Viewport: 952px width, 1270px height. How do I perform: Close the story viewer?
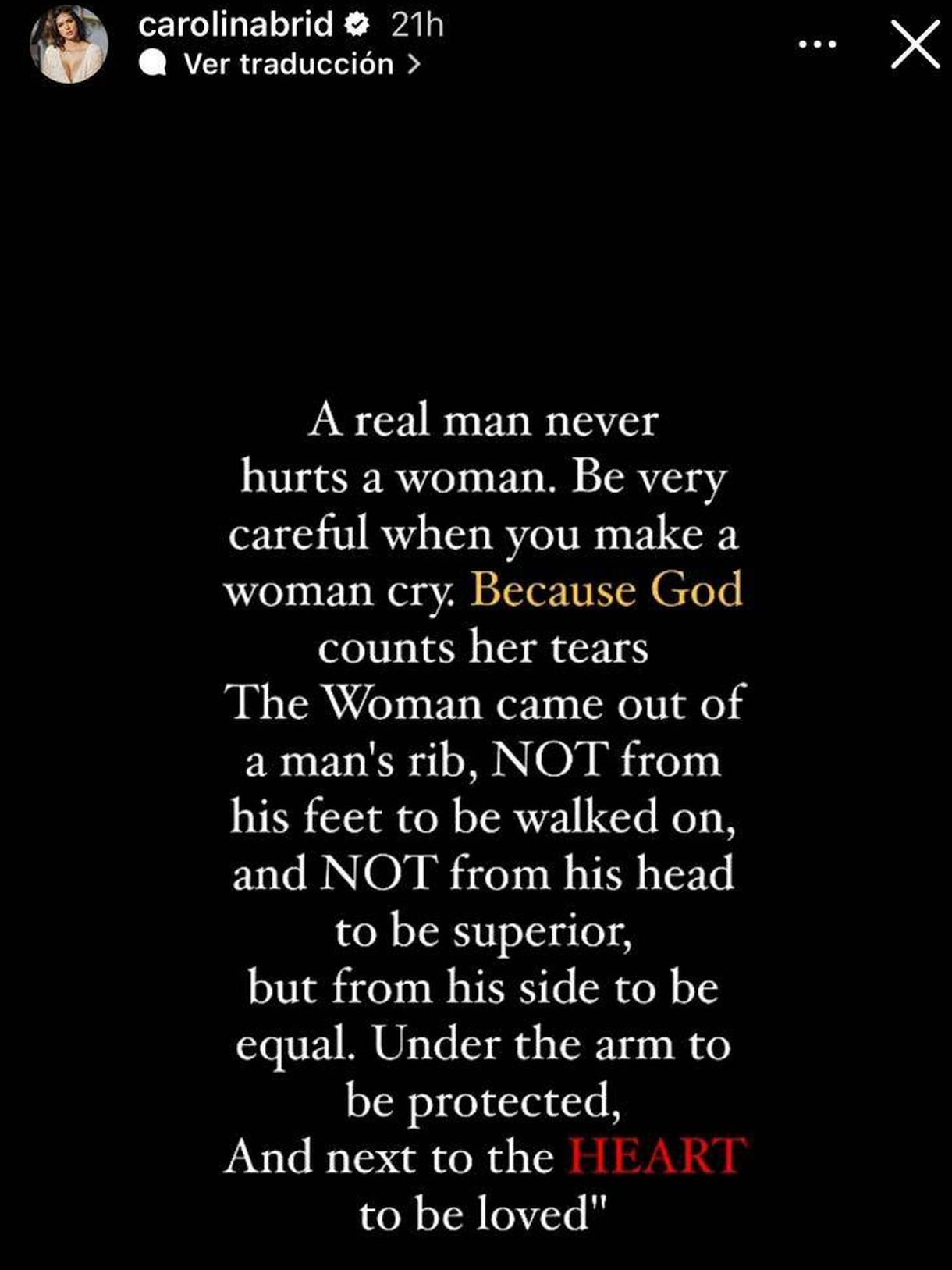(x=915, y=45)
